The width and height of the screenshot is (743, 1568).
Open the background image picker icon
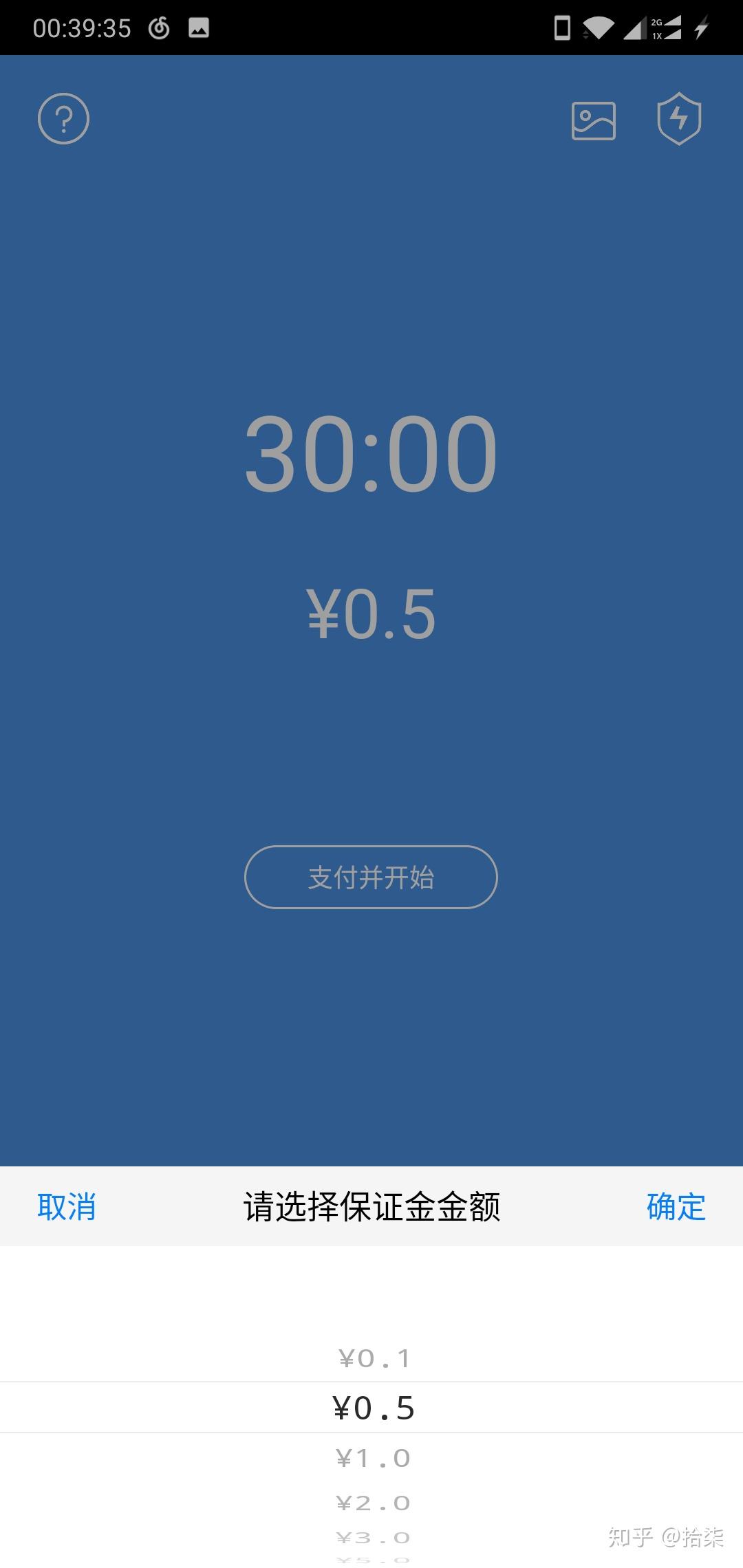pos(593,121)
